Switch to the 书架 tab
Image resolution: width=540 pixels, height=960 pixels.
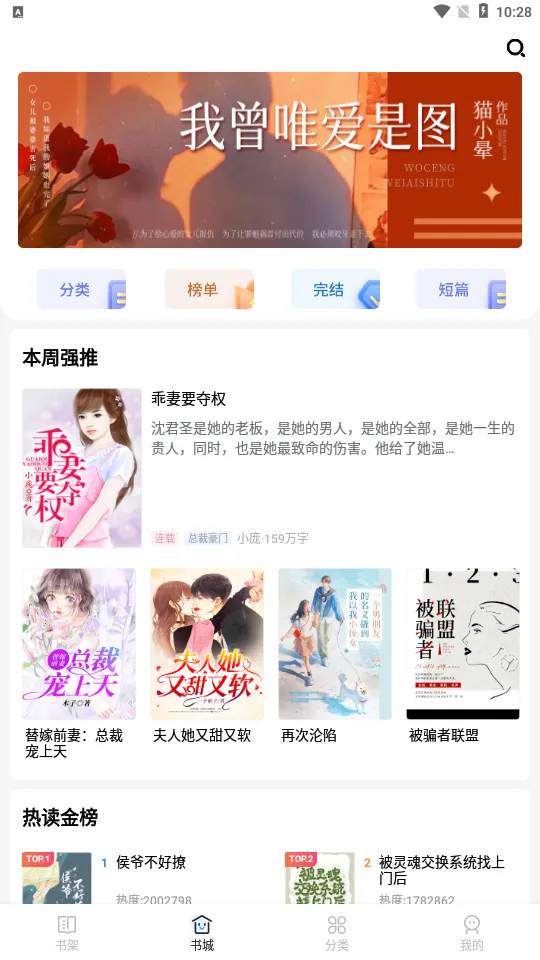pos(67,933)
